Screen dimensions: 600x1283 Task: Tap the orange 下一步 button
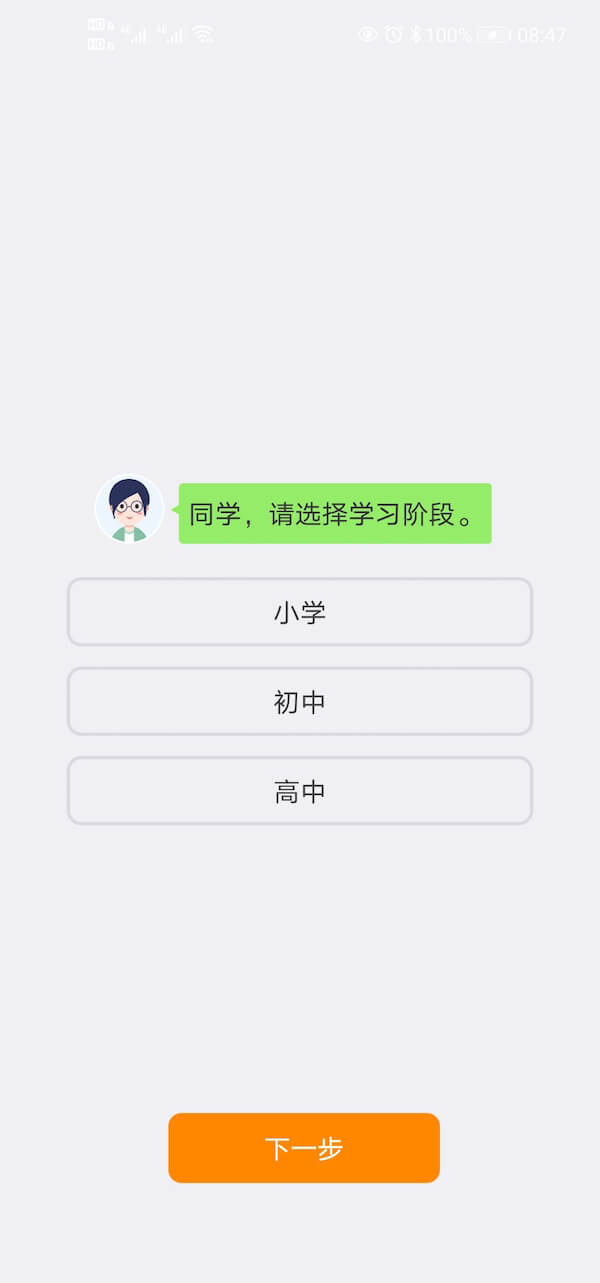(x=304, y=1148)
